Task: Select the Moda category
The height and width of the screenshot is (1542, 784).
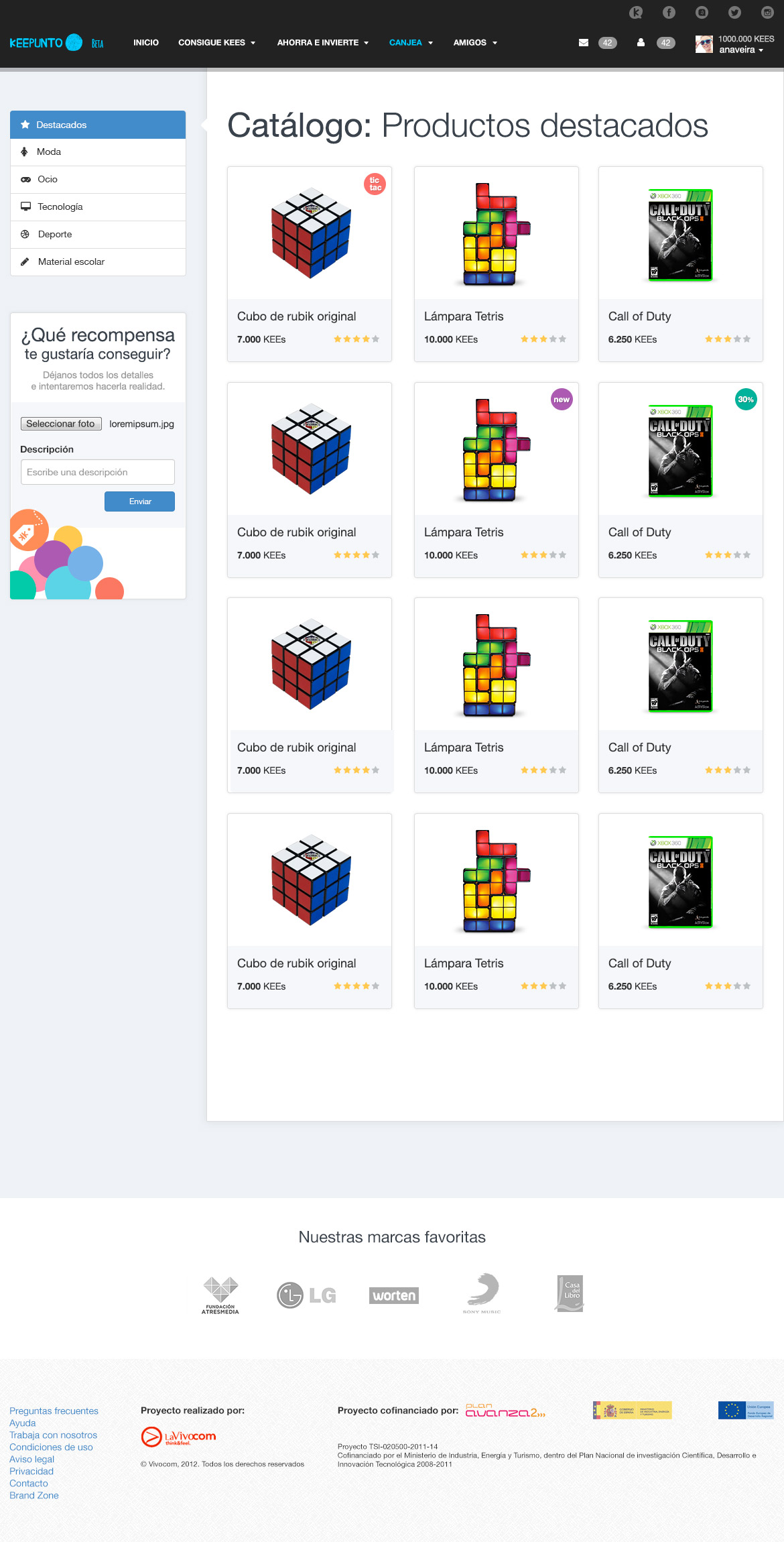Action: tap(98, 152)
